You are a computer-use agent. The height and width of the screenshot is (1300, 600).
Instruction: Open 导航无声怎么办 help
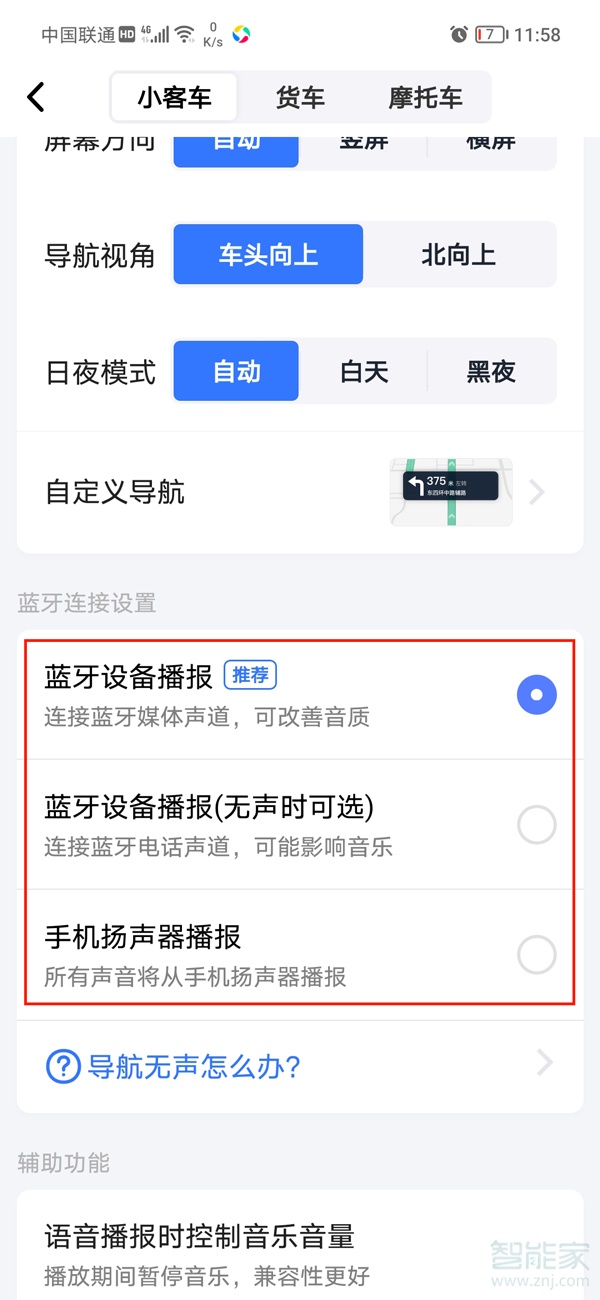[x=300, y=1066]
